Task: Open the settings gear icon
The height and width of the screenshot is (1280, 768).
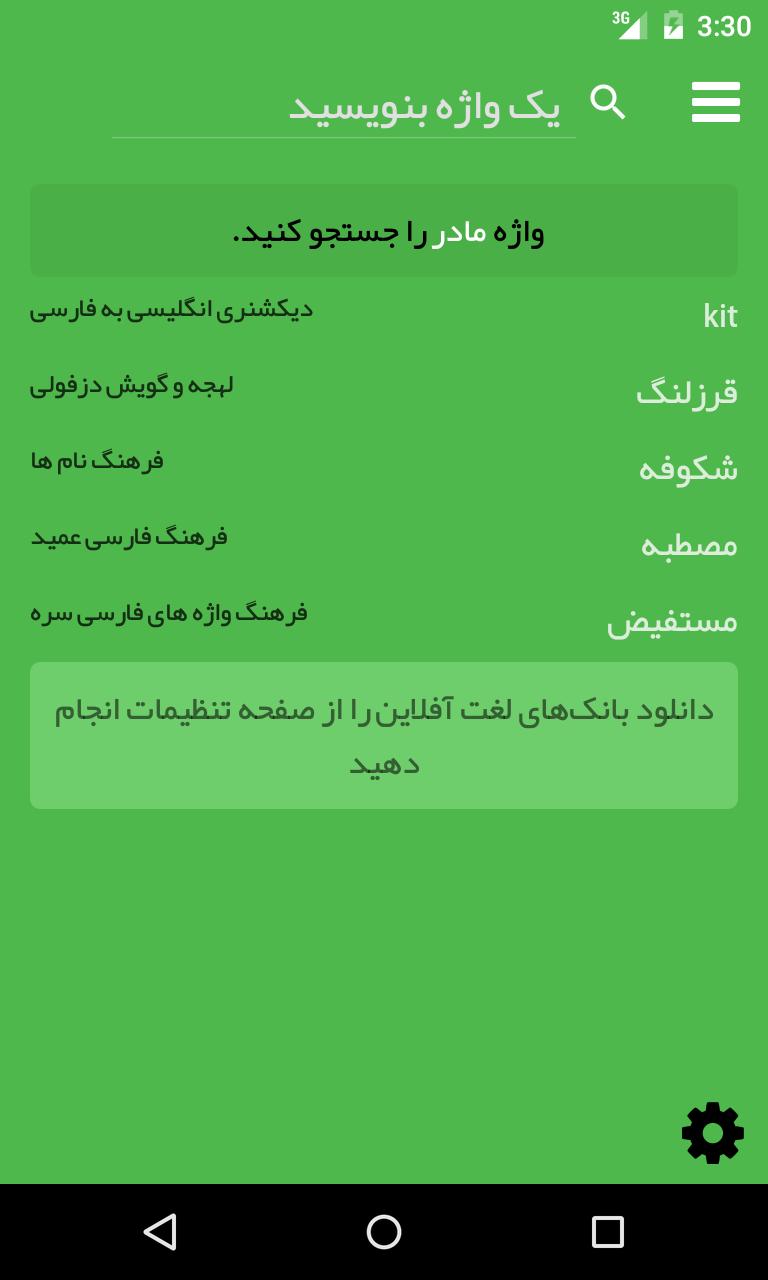Action: pos(712,1132)
